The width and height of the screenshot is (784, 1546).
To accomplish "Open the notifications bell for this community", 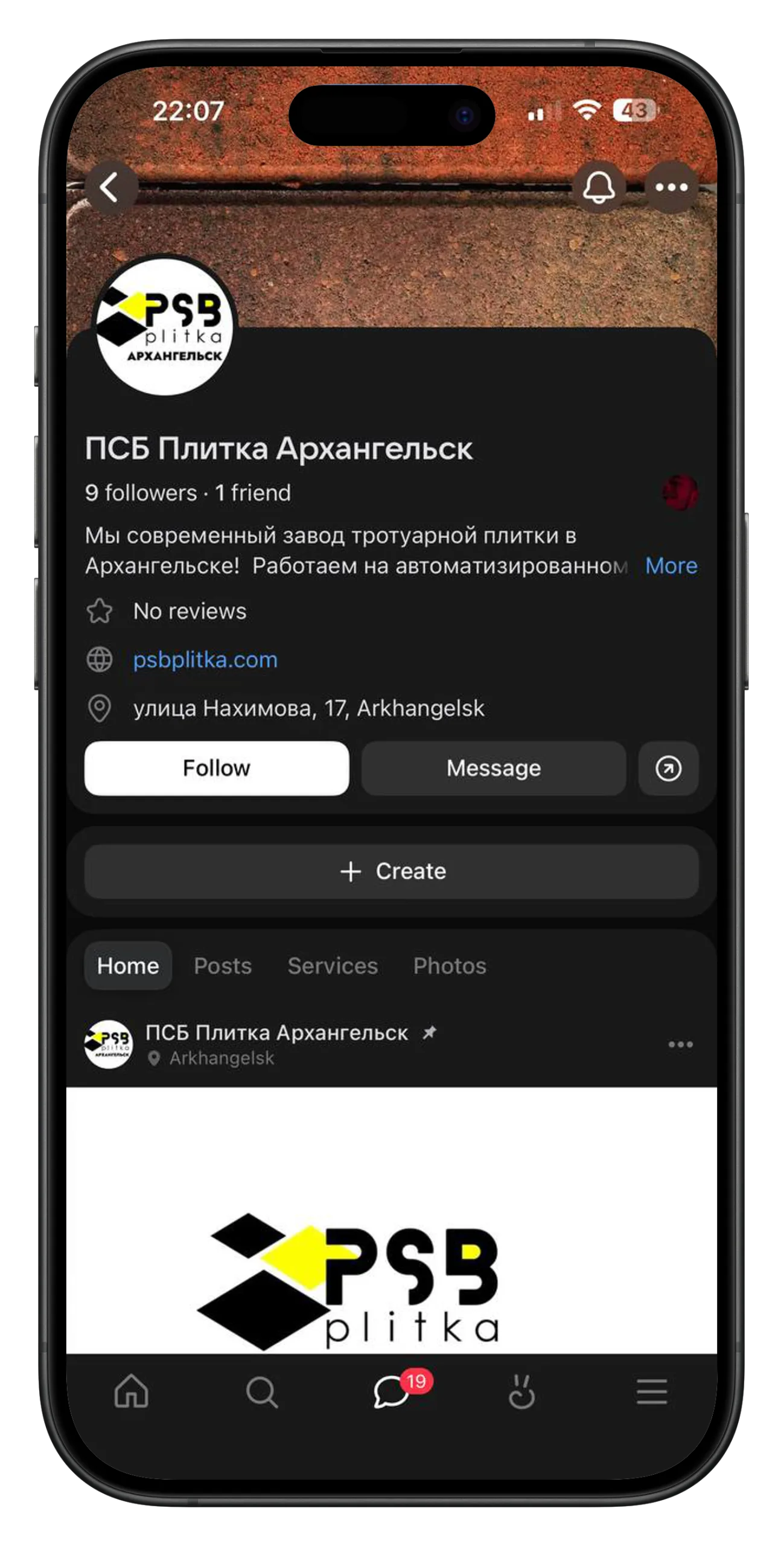I will coord(598,188).
